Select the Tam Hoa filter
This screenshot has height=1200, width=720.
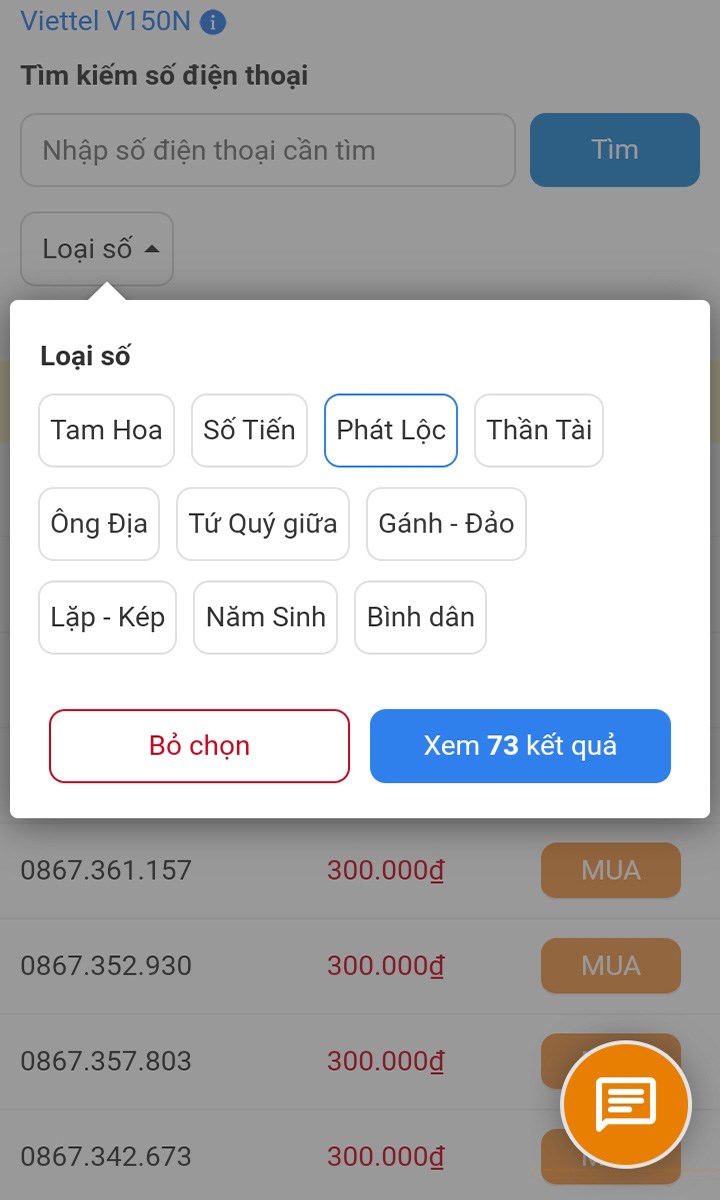tap(106, 430)
